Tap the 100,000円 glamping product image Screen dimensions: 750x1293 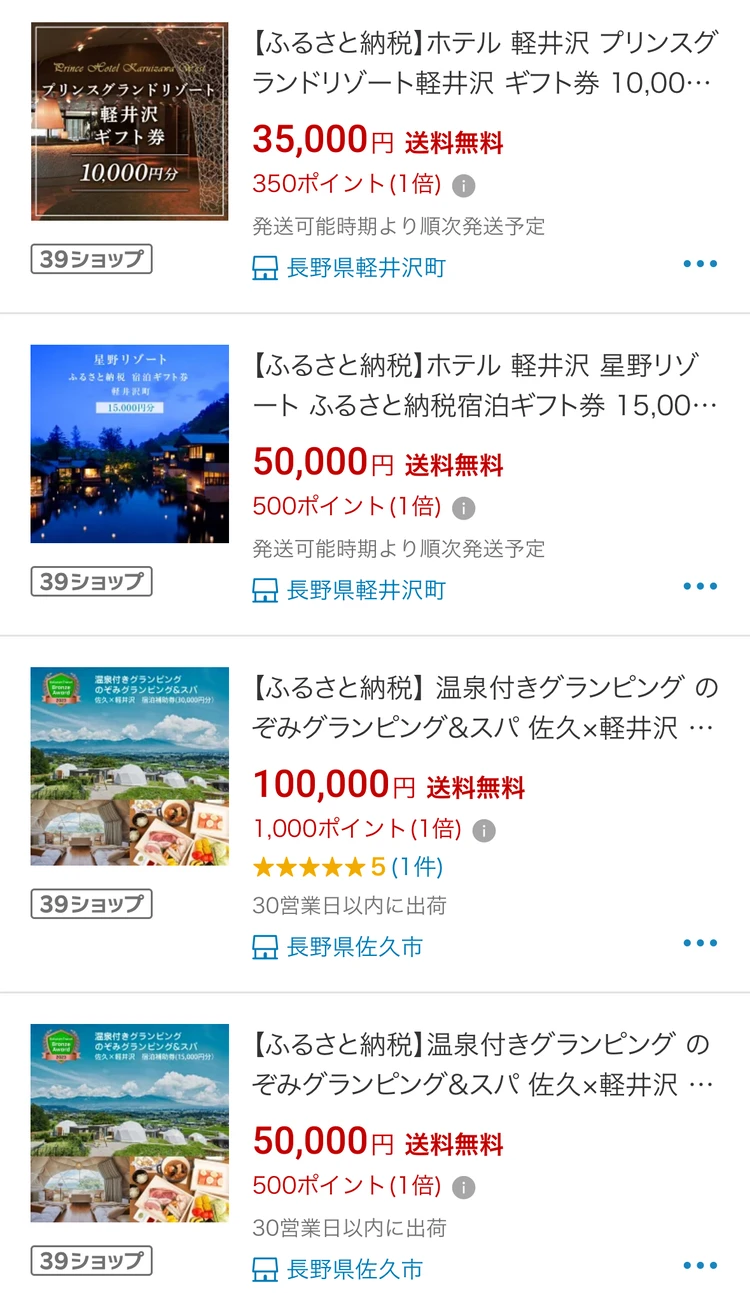(x=128, y=767)
